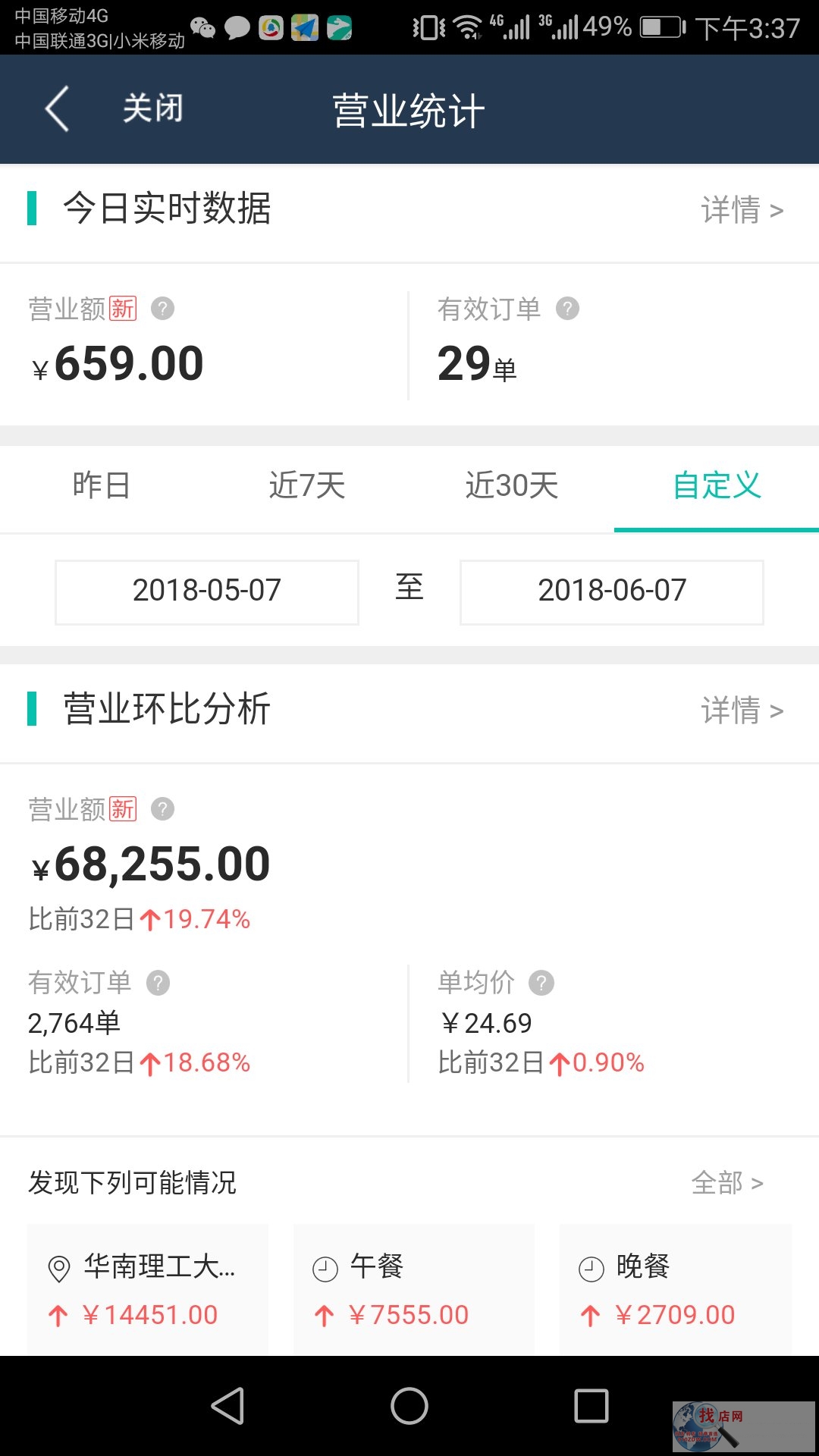Open the 午餐 card
819x1456 pixels.
coord(414,1289)
